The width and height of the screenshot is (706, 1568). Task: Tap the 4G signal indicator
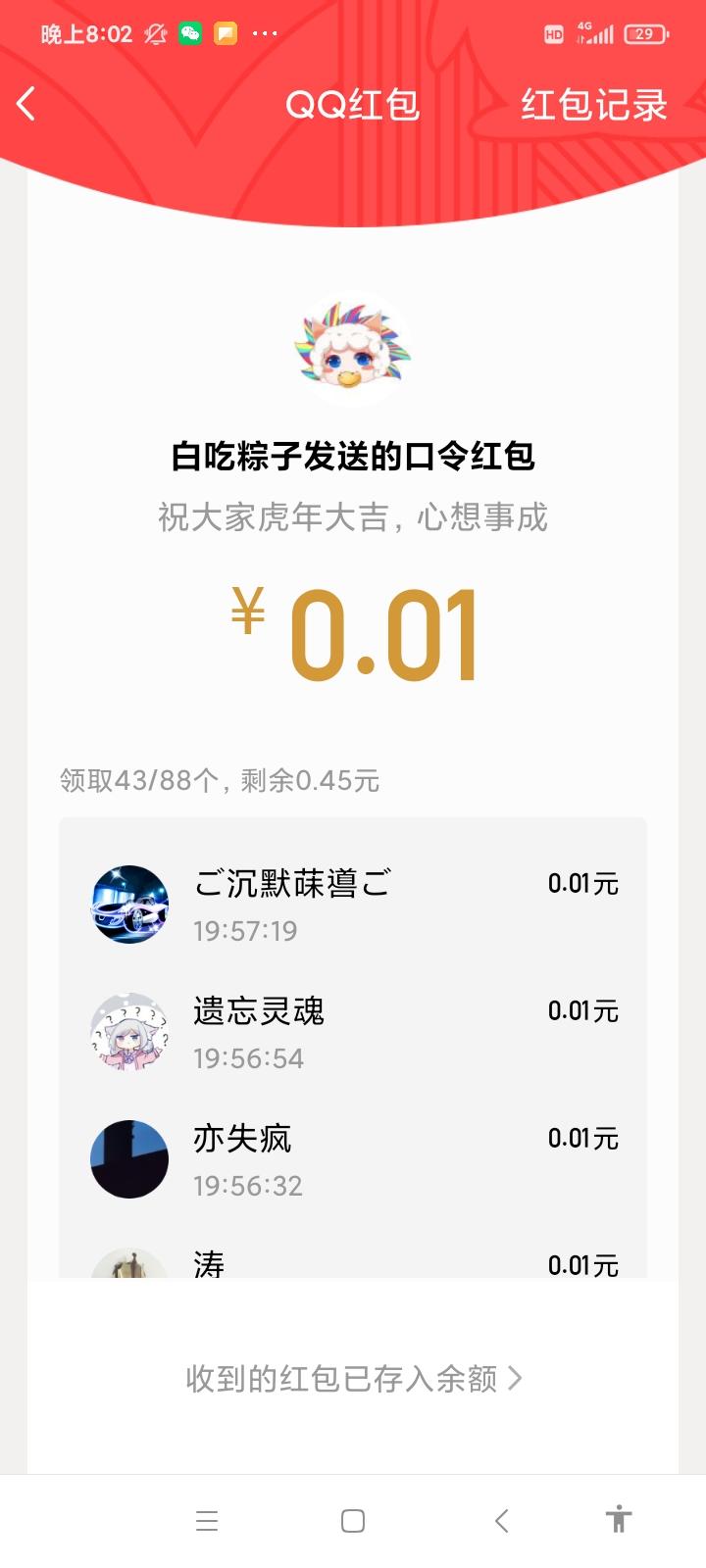[591, 32]
